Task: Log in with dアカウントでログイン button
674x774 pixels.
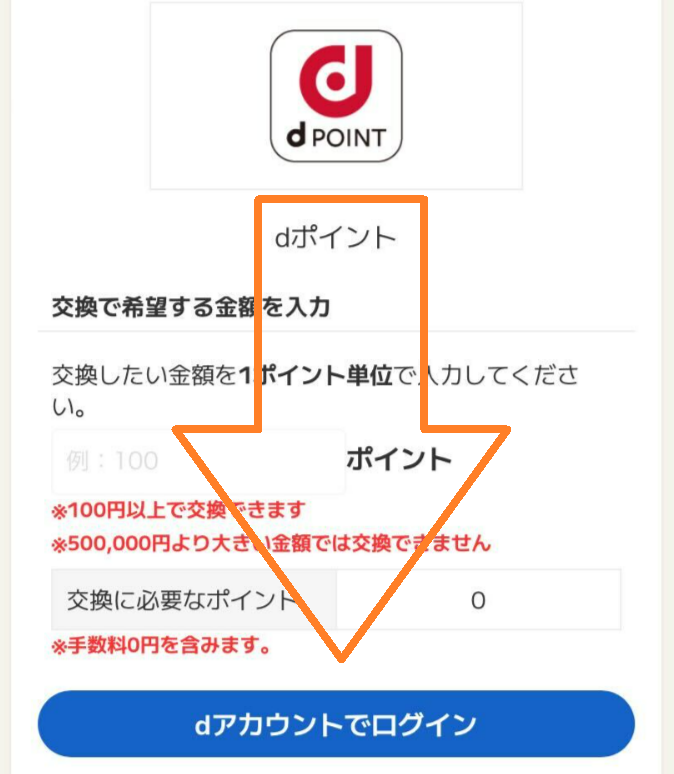Action: 336,724
